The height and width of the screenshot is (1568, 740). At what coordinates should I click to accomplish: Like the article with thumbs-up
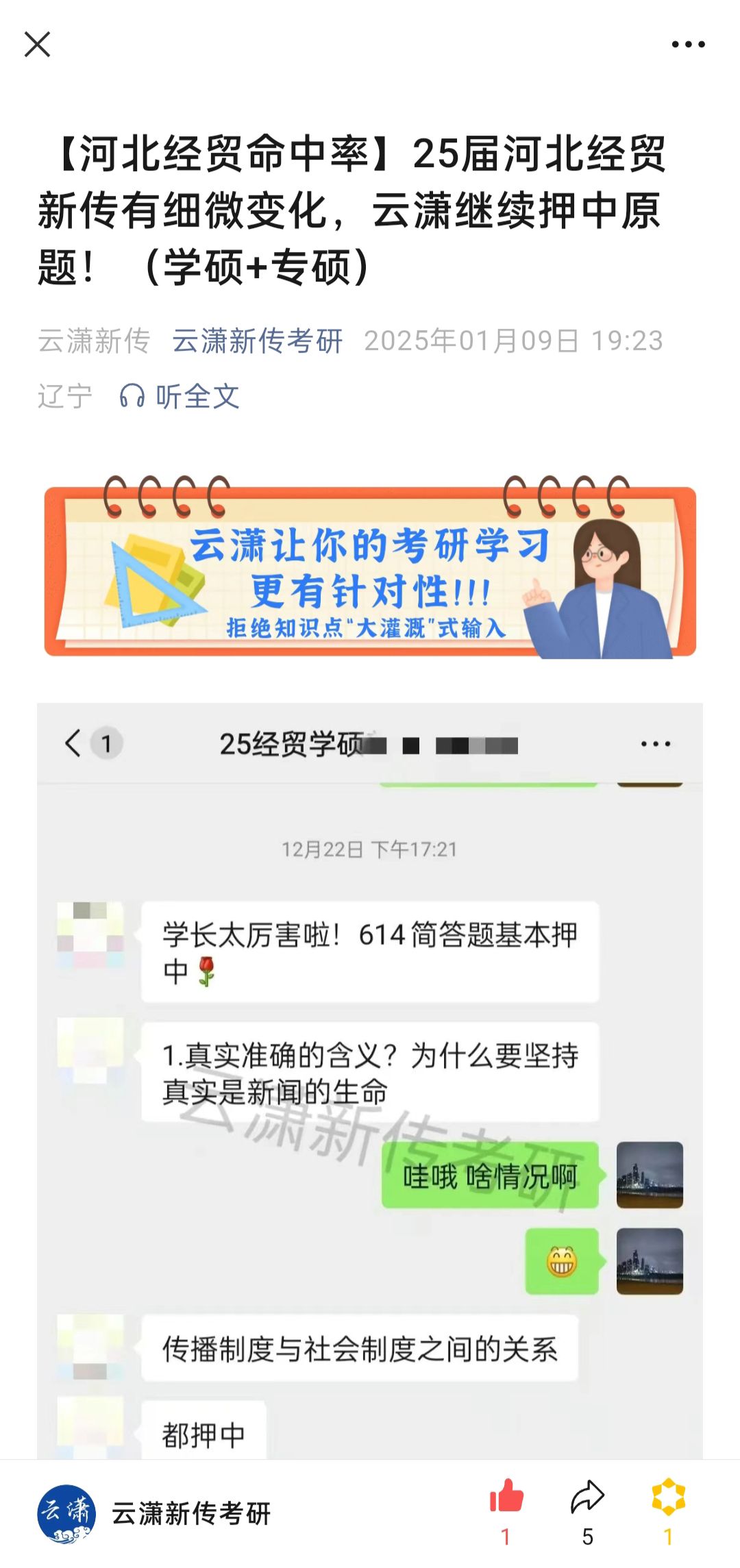click(506, 1497)
